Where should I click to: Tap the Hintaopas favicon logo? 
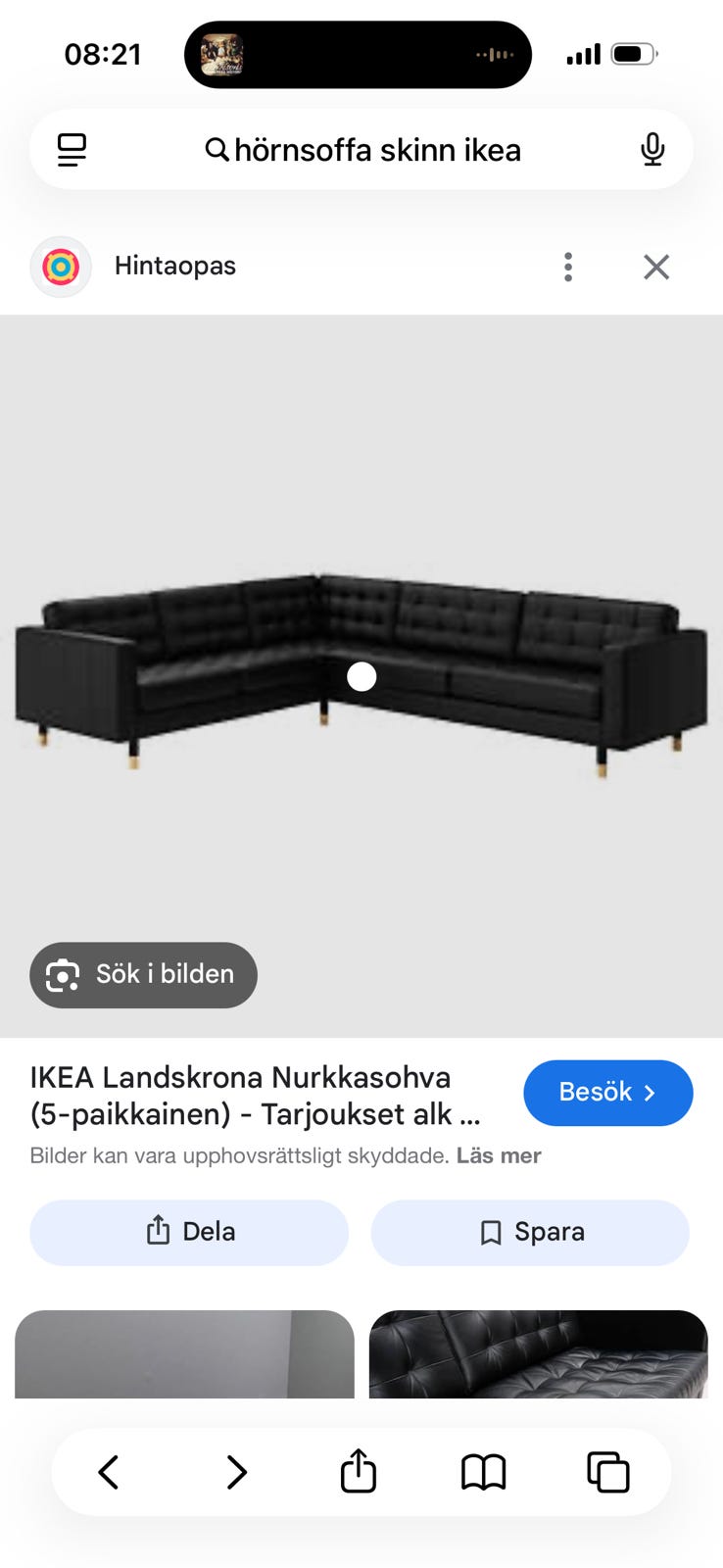point(61,266)
